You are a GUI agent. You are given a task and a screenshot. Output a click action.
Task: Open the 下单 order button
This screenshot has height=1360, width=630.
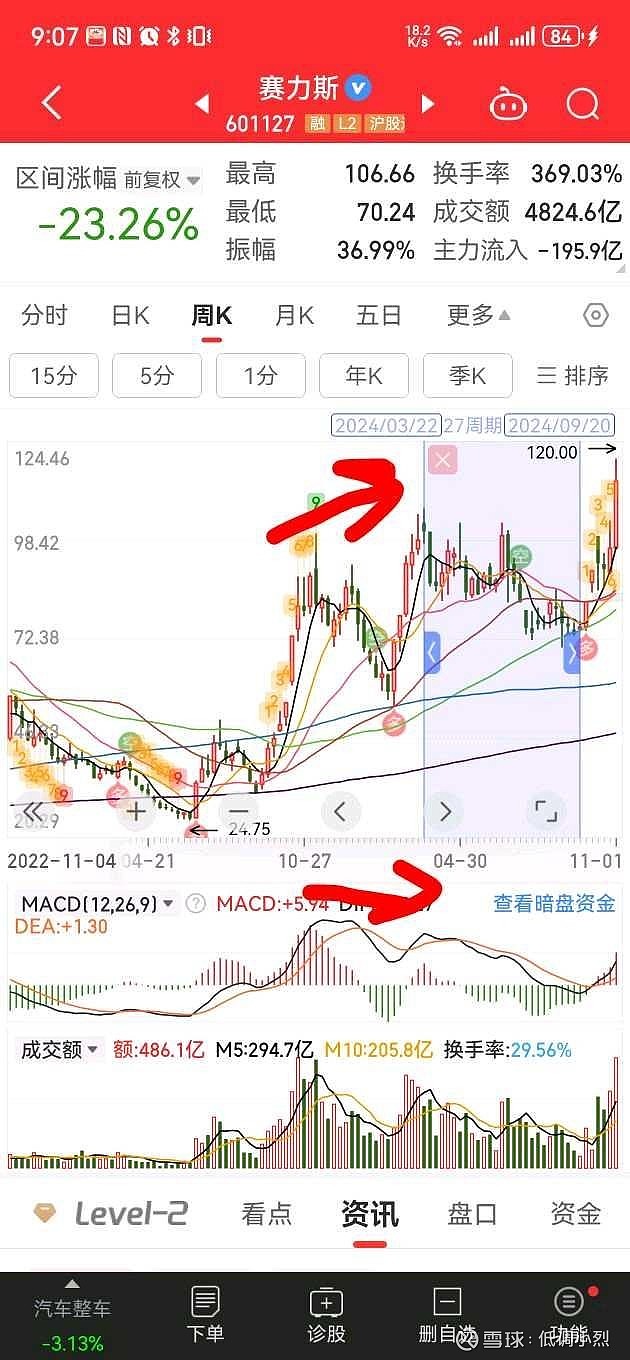(205, 1314)
